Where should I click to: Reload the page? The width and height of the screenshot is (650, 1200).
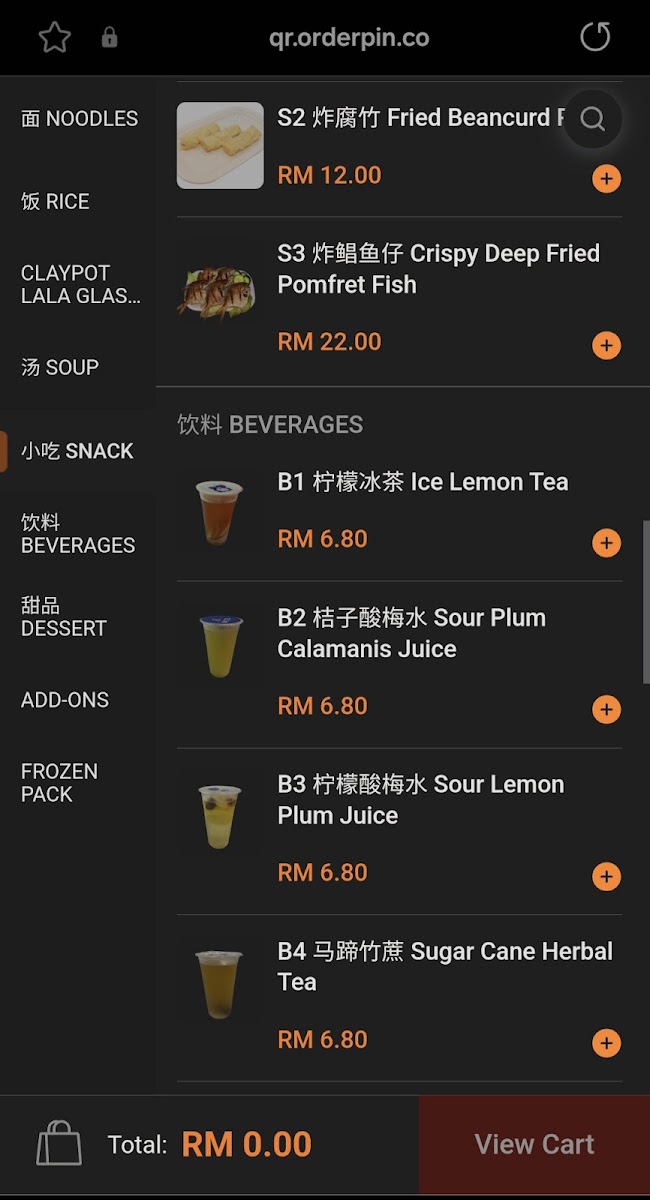pos(595,38)
